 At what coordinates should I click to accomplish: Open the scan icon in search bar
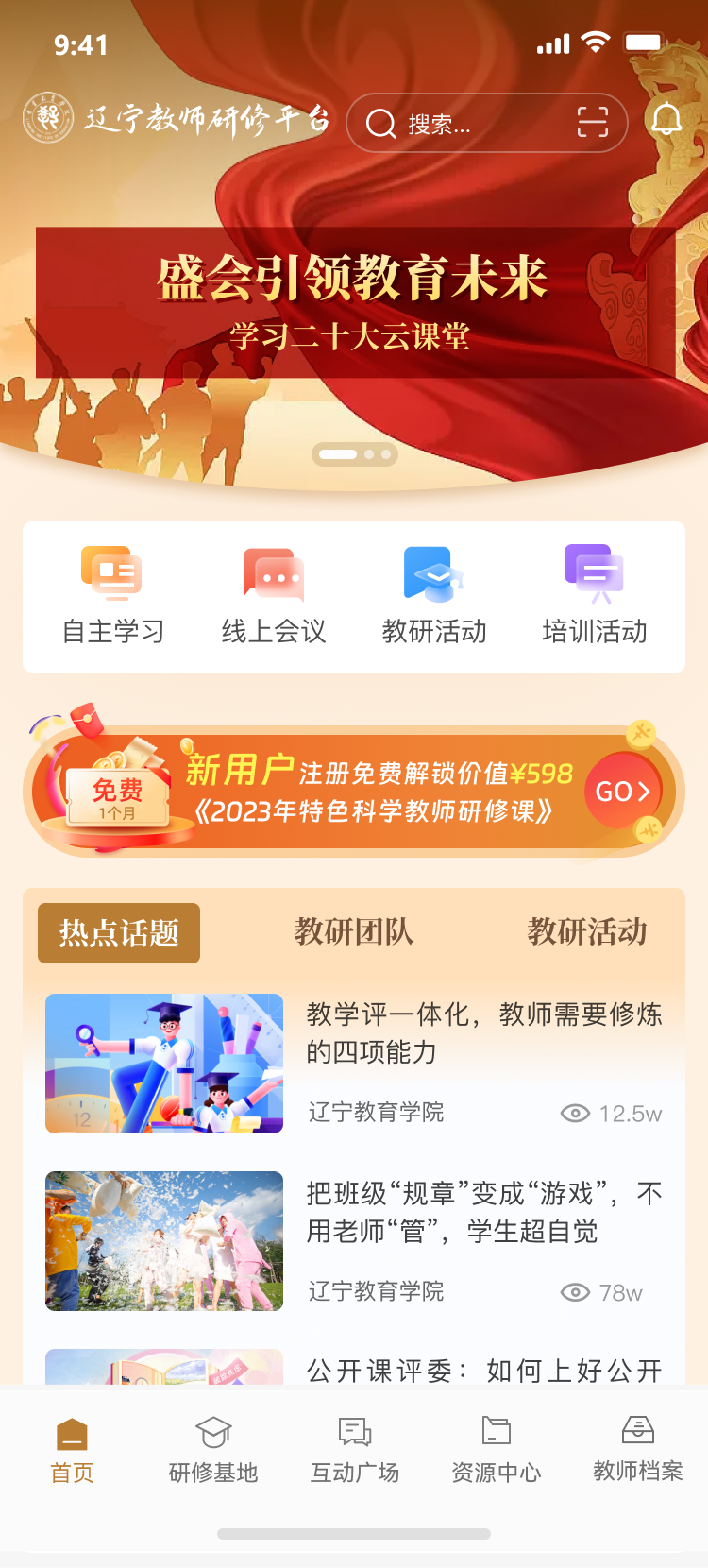[x=592, y=123]
